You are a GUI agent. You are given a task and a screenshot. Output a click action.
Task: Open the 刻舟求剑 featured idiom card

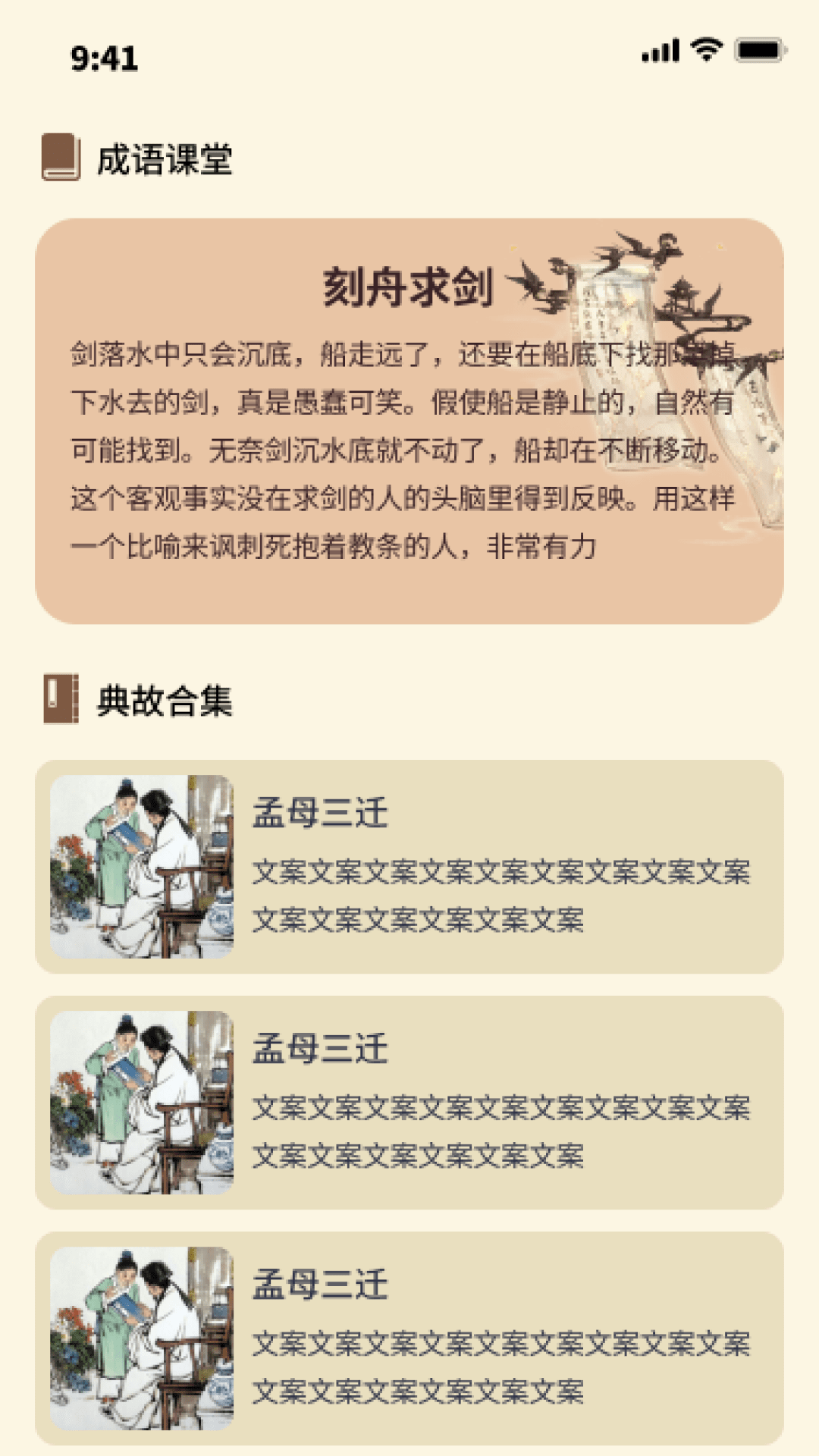(x=409, y=422)
